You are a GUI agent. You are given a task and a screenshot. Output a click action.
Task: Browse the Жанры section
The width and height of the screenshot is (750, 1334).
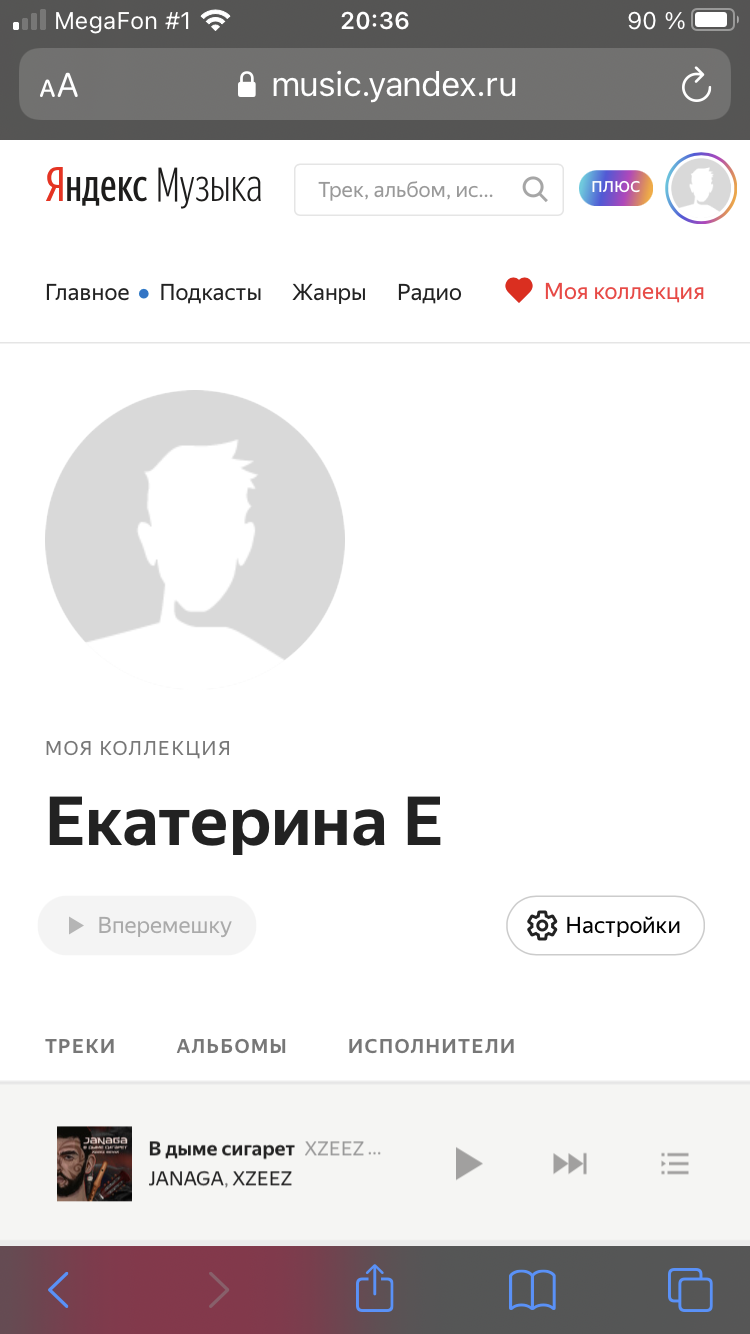[329, 293]
